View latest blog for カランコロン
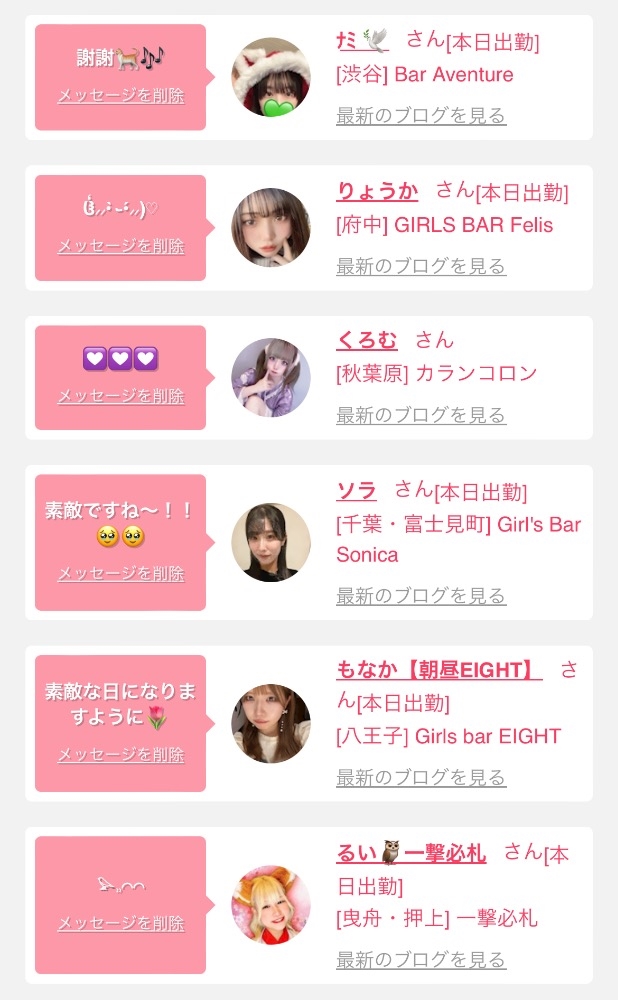 (421, 415)
